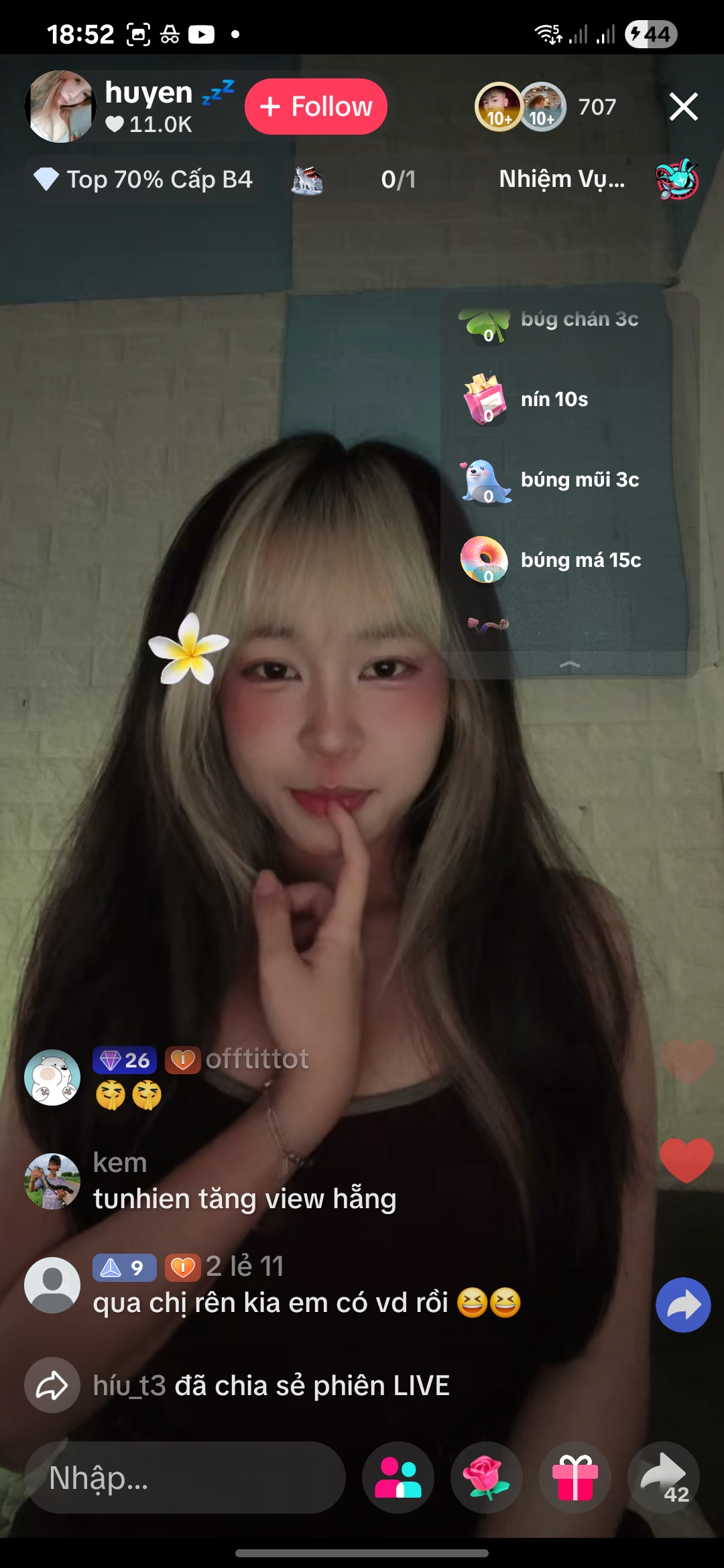Screen dimensions: 724x1568
Task: Collapse the gift request list
Action: [x=569, y=665]
